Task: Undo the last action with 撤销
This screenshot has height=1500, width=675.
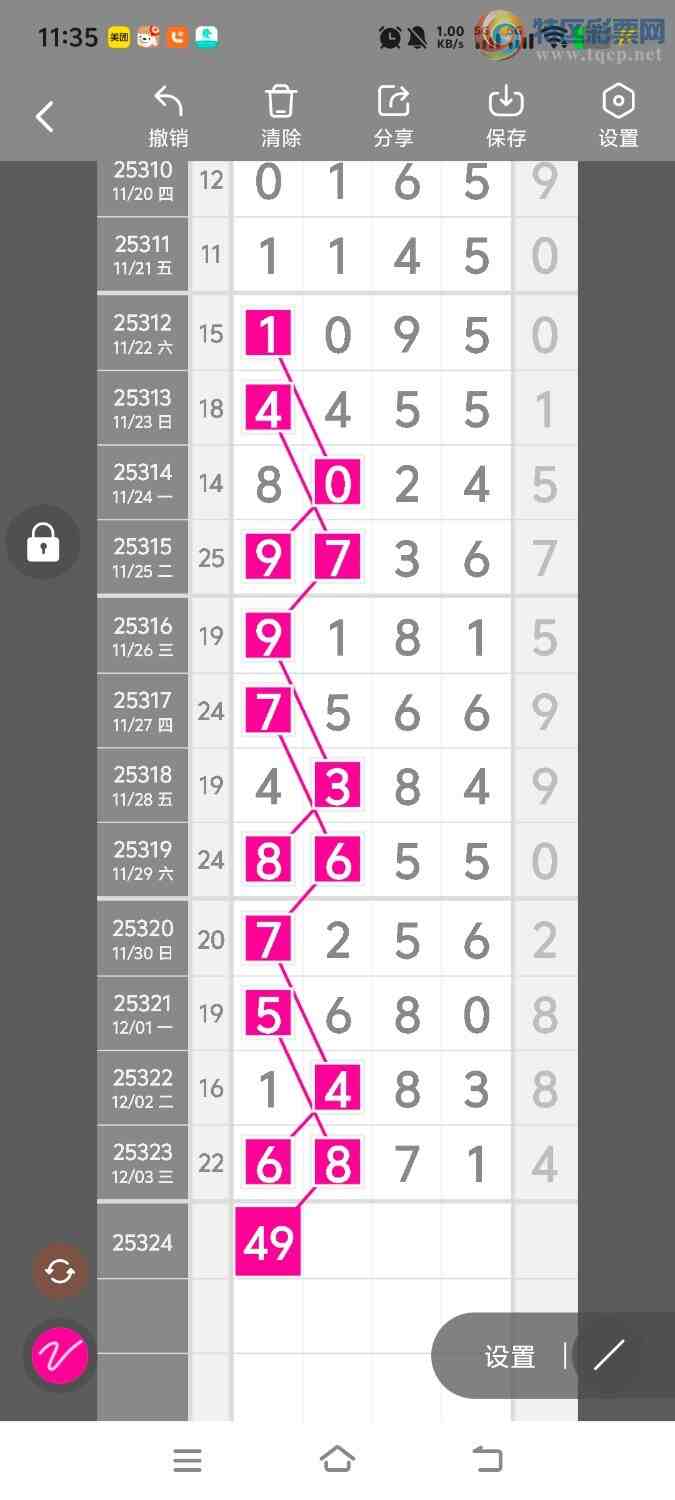Action: [x=168, y=117]
